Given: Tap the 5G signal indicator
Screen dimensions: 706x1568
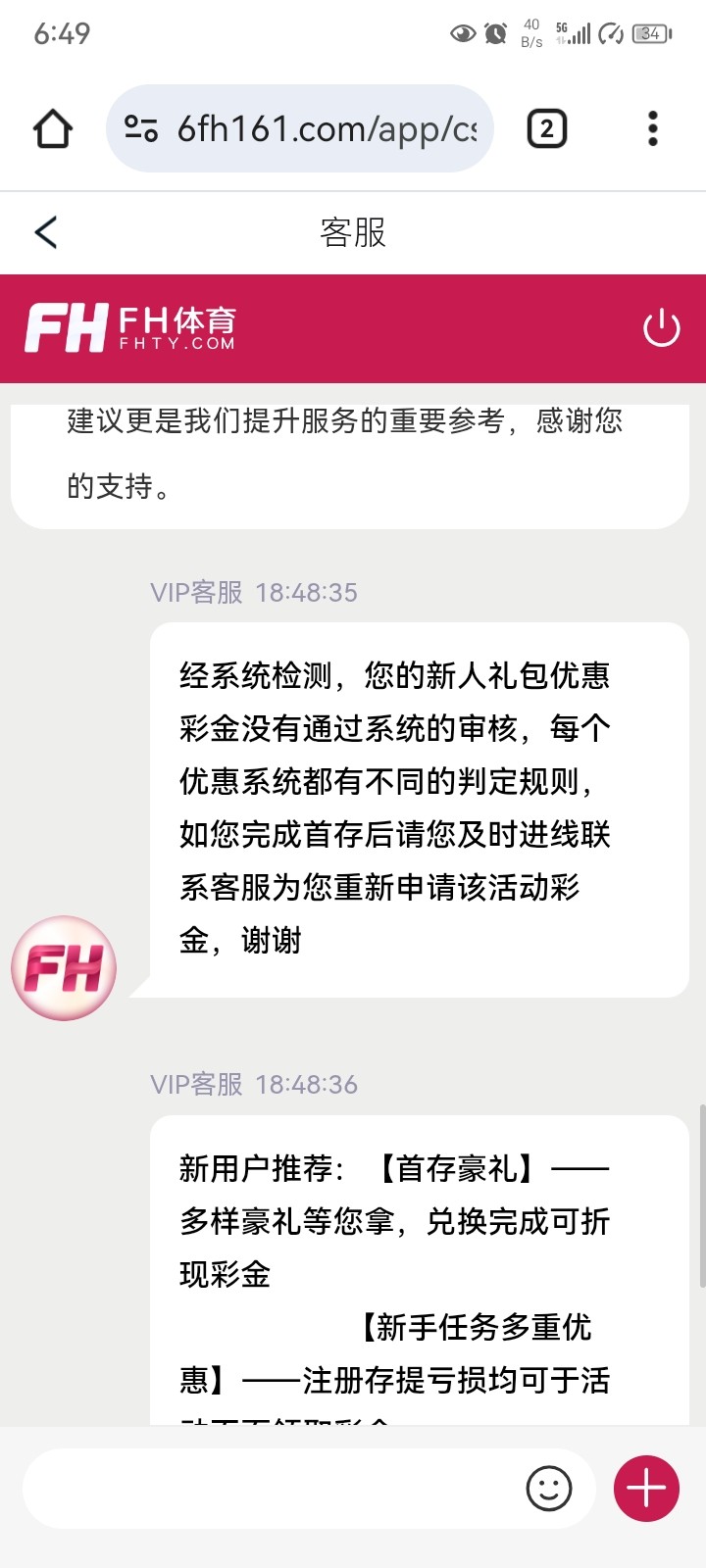Looking at the screenshot, I should coord(578,32).
